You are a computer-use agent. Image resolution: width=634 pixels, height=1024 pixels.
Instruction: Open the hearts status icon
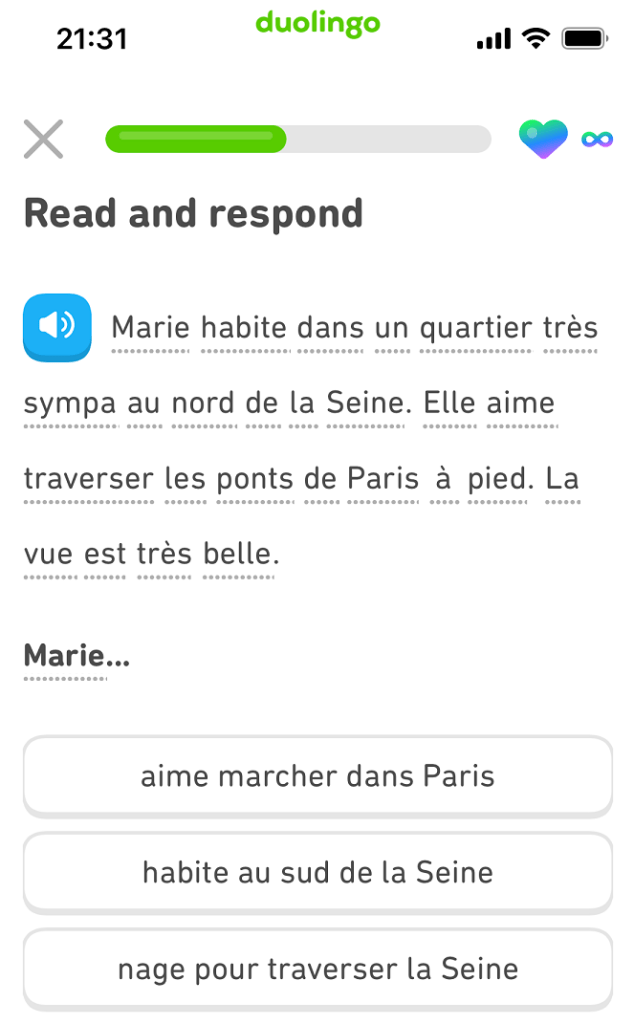coord(543,139)
